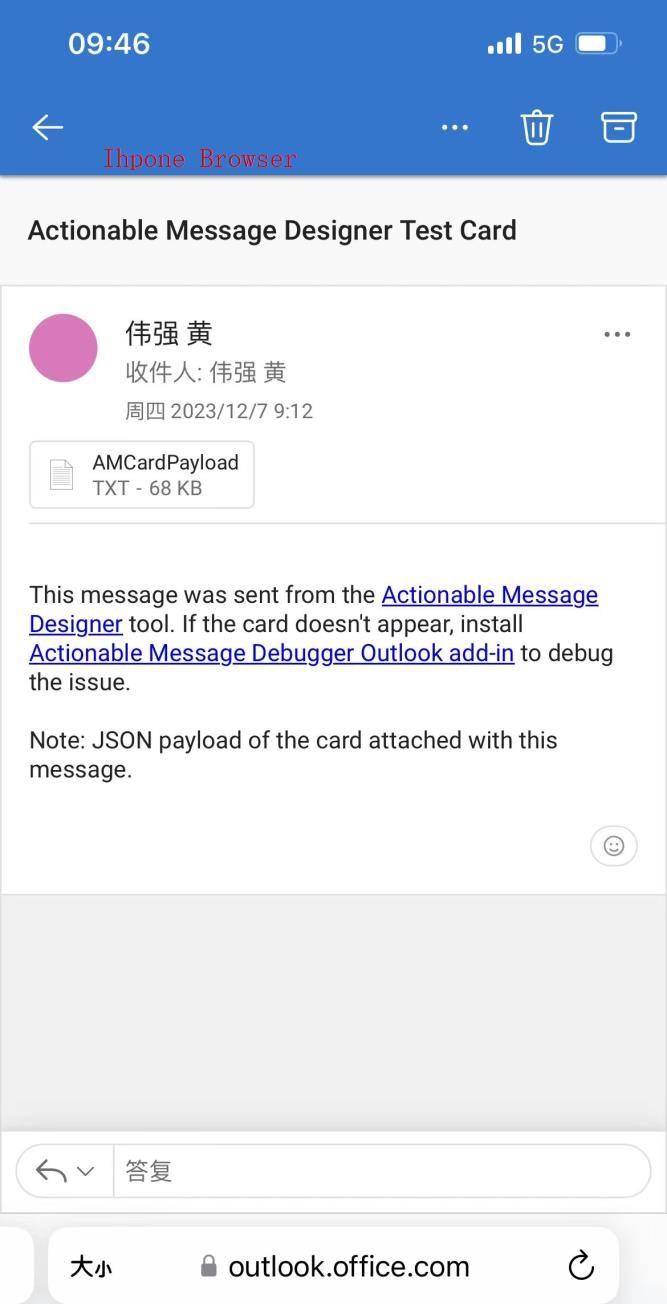Archive this message
Screen dimensions: 667x1304
(x=618, y=127)
